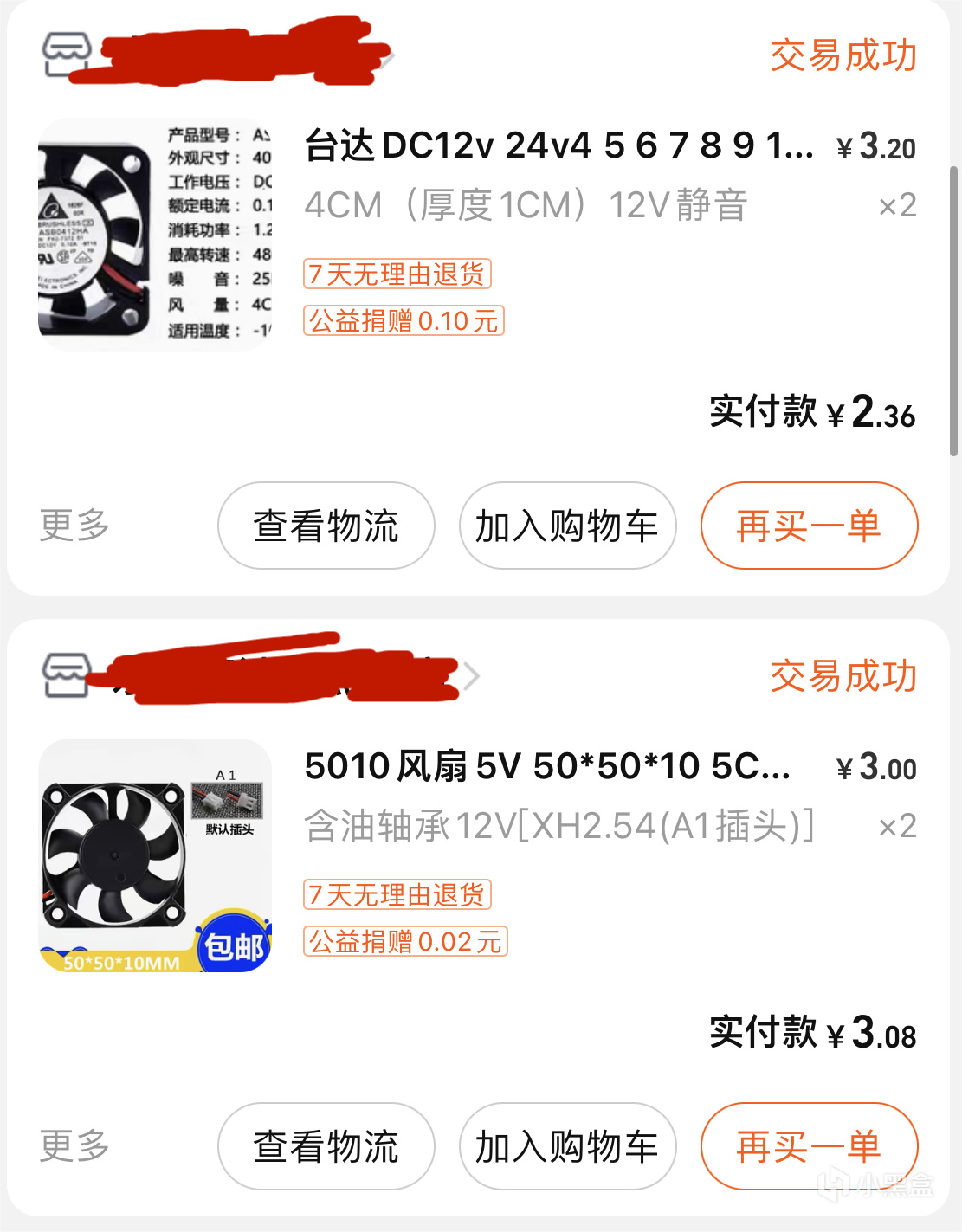Add the 5010 风扇 to cart
The image size is (962, 1232).
coord(567,1146)
